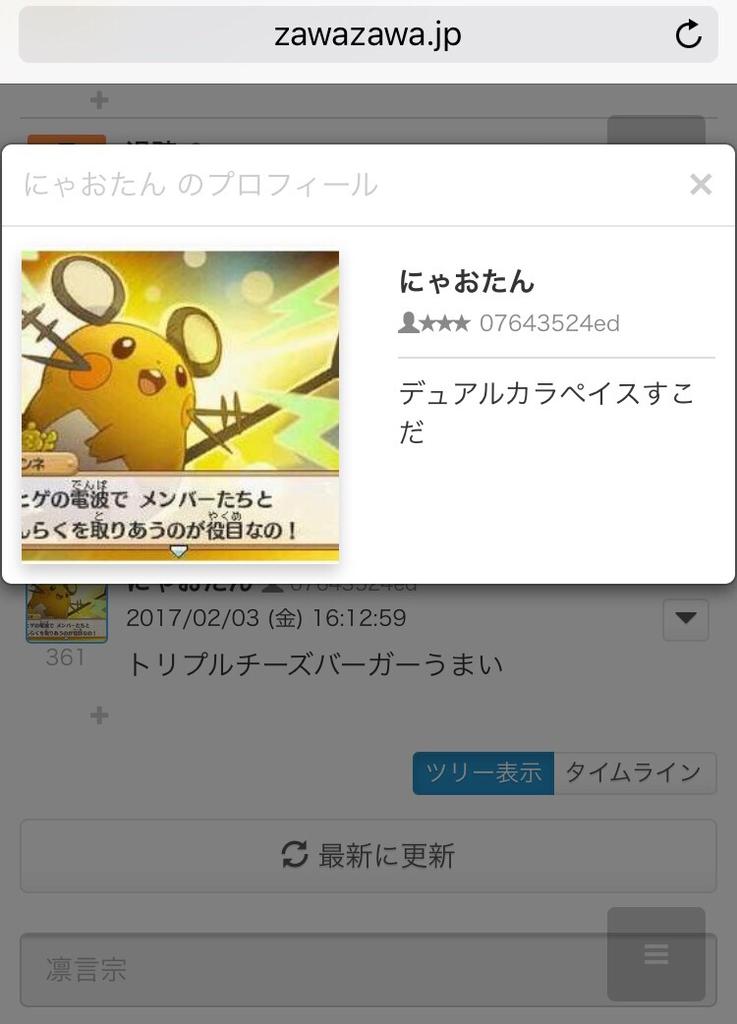
Task: Open the floating hamburger menu button
Action: click(x=656, y=954)
